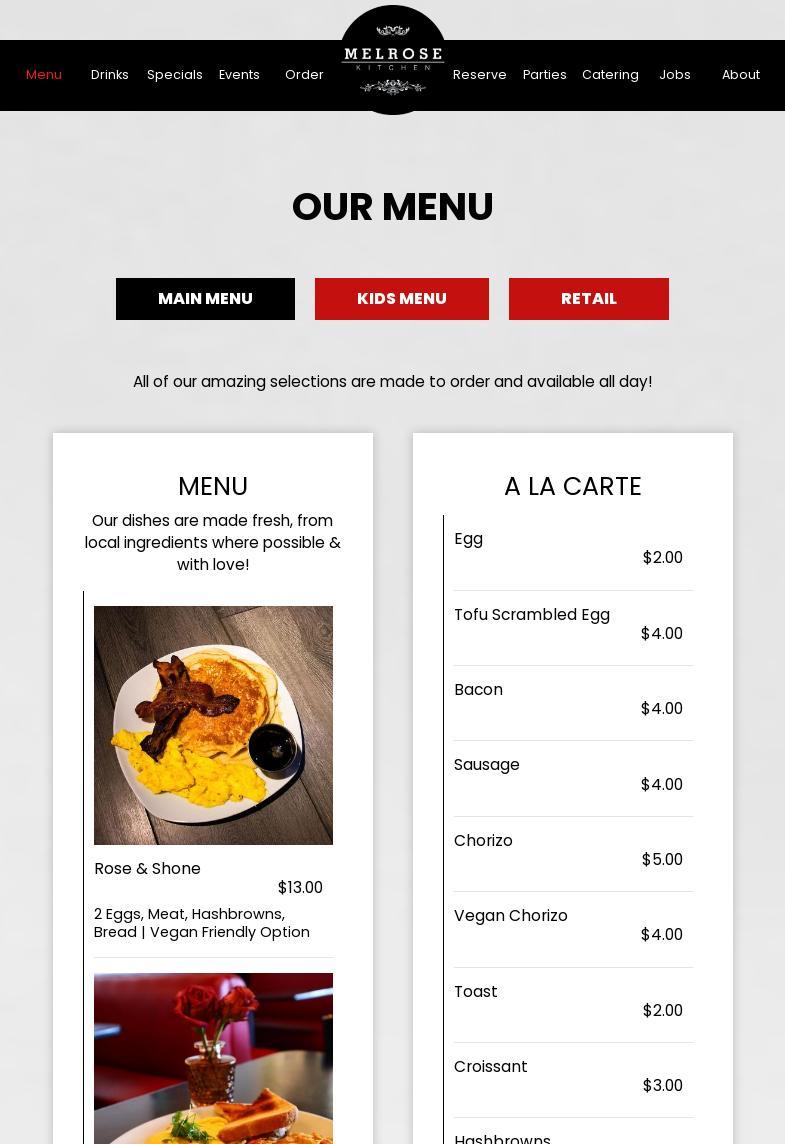View the Events page
This screenshot has height=1144, width=785.
tap(239, 75)
